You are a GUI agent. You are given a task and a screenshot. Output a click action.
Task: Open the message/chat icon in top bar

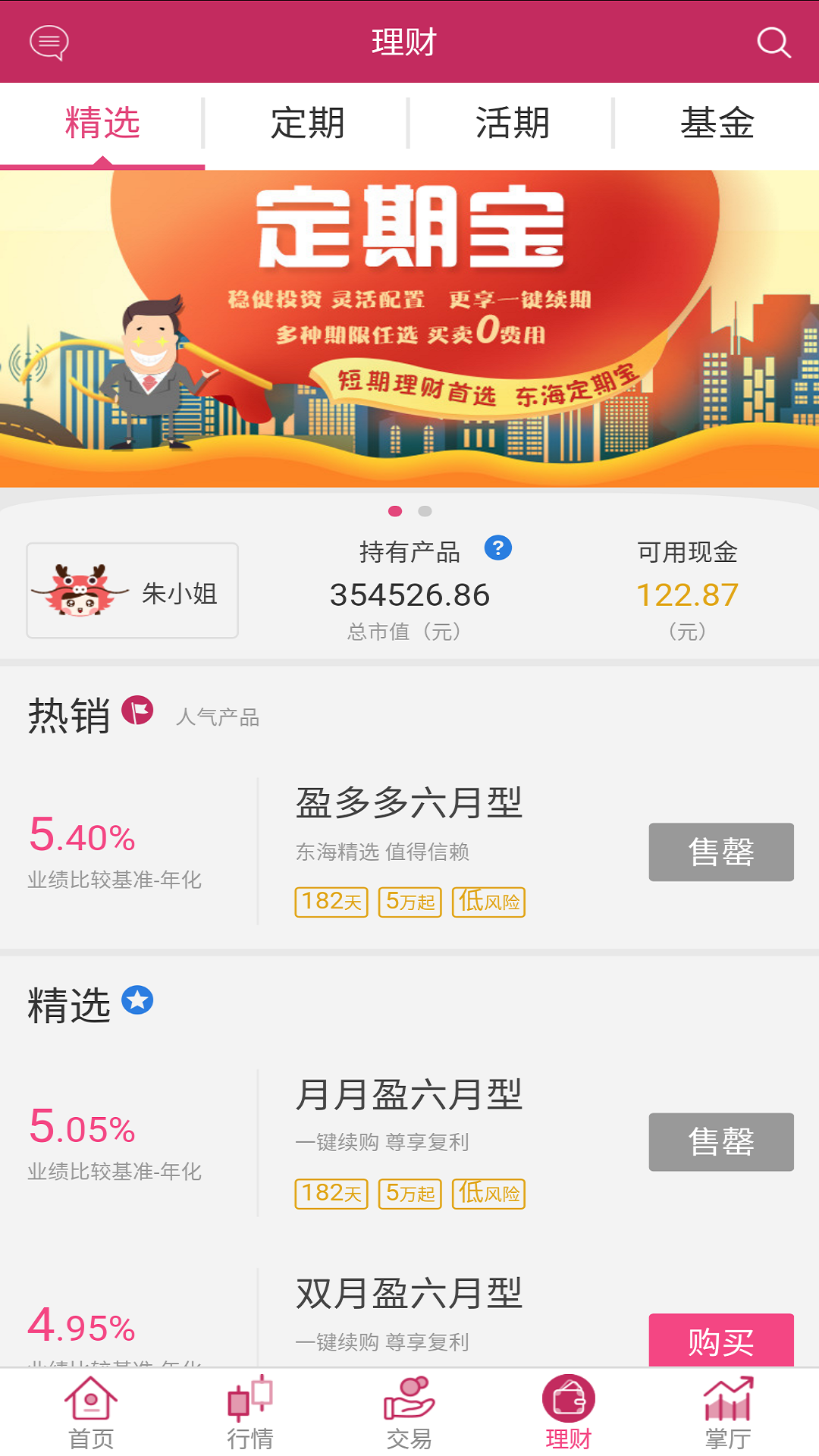pos(49,43)
